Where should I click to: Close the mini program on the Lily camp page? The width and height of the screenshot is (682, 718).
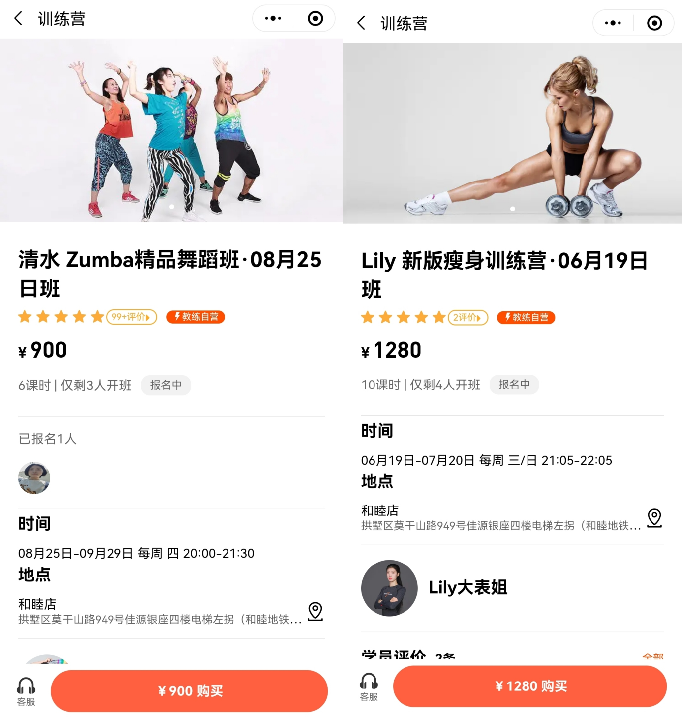[654, 23]
